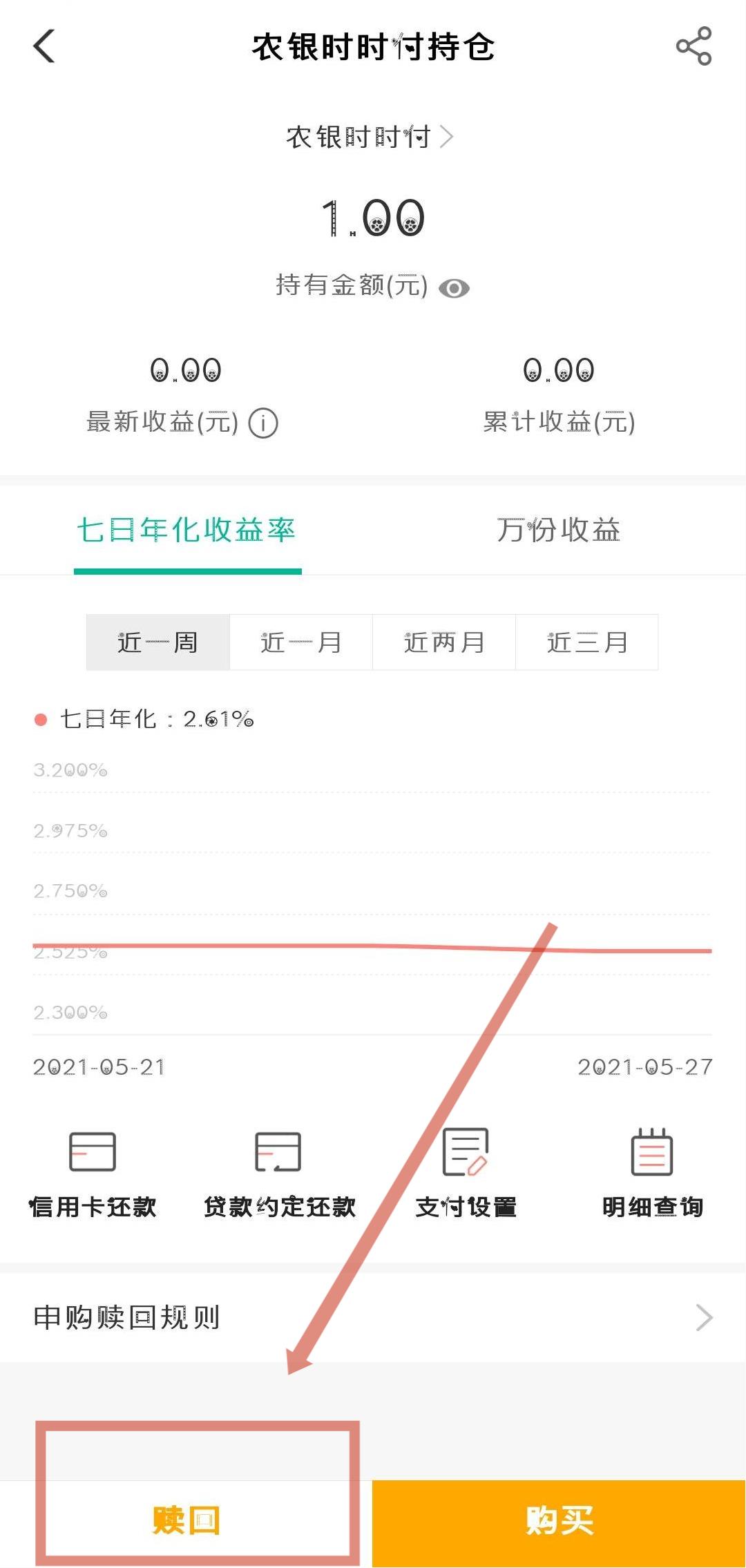
Task: Tap the 七日年化 red legend dot
Action: click(x=41, y=720)
